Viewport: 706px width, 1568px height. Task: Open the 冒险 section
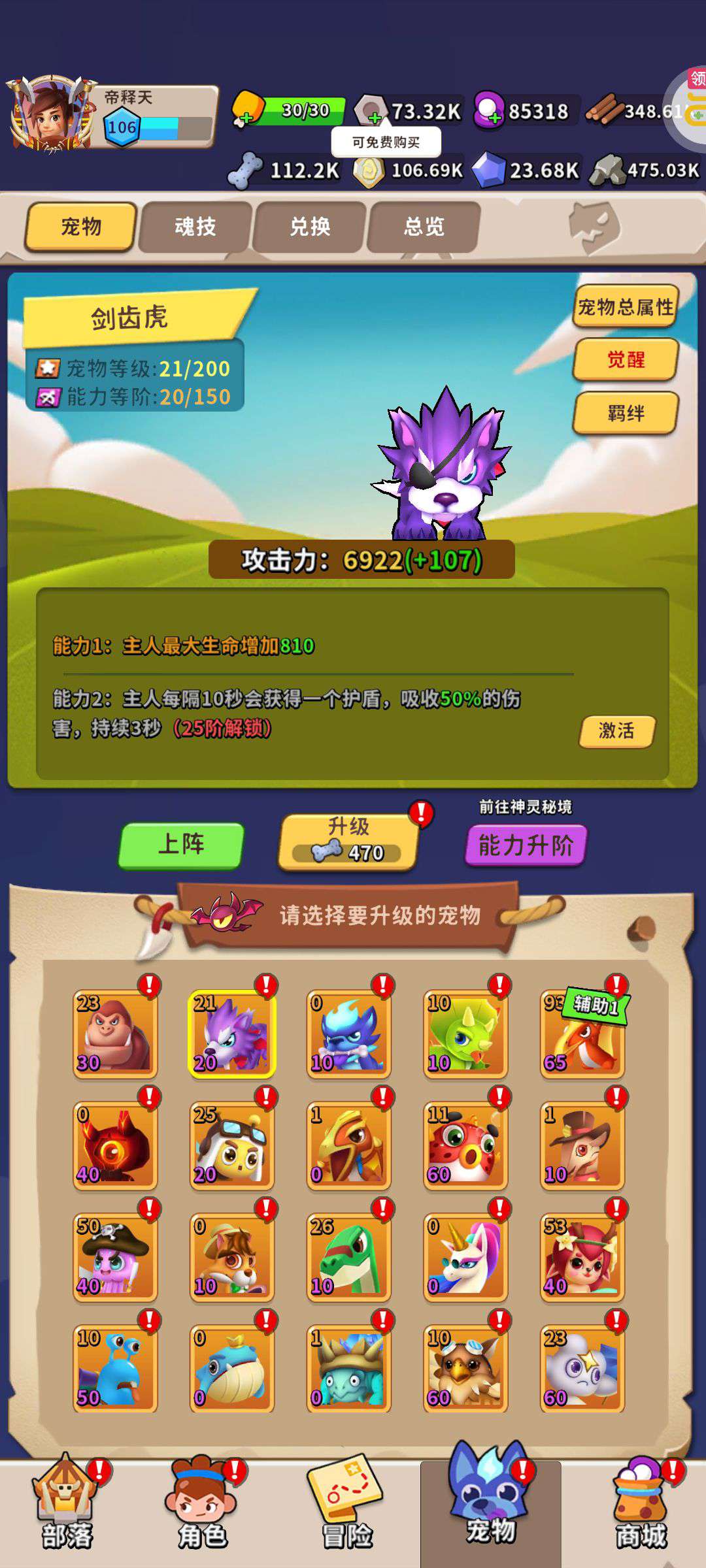click(x=346, y=1509)
